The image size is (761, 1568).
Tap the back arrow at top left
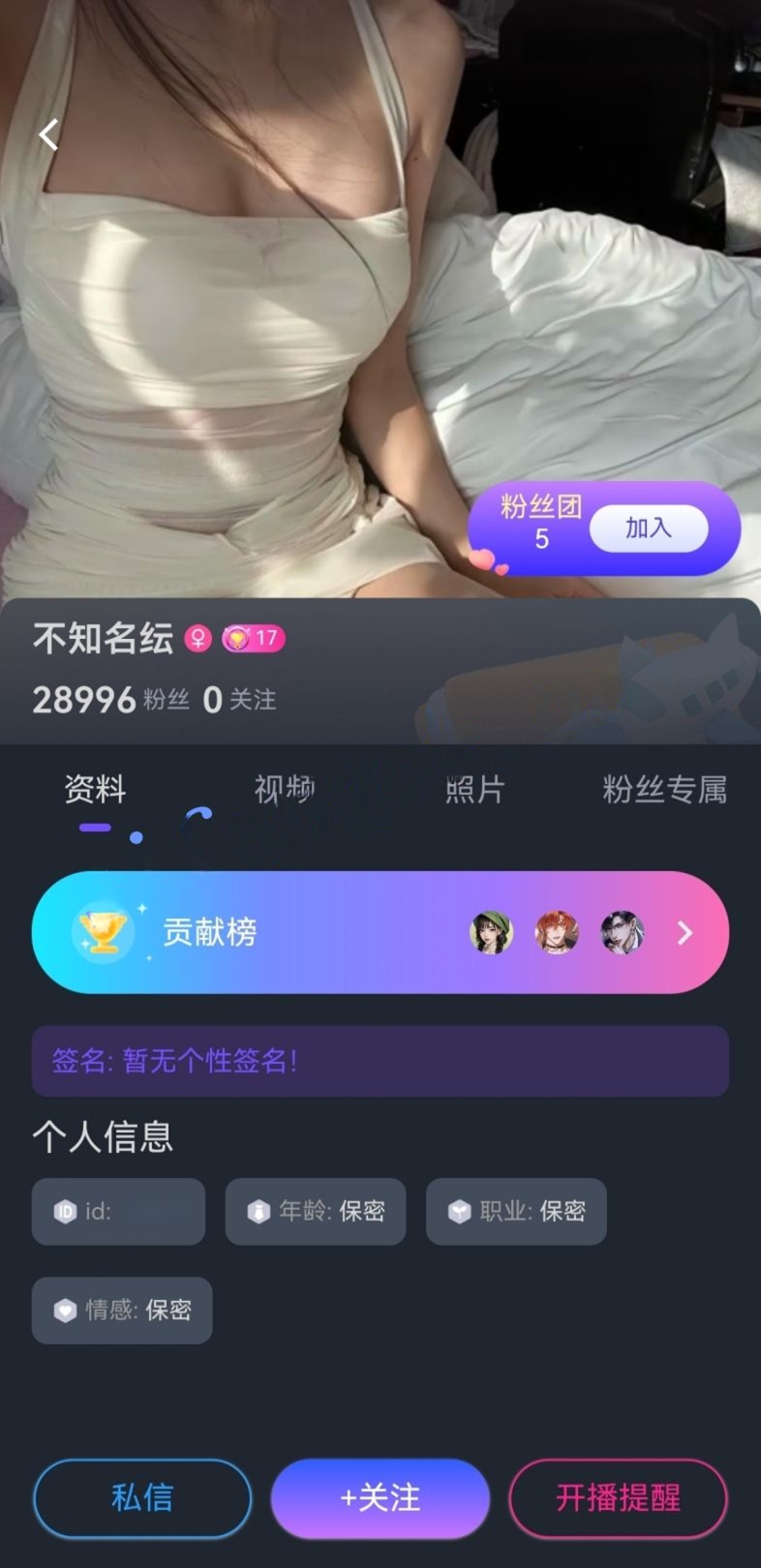[47, 136]
